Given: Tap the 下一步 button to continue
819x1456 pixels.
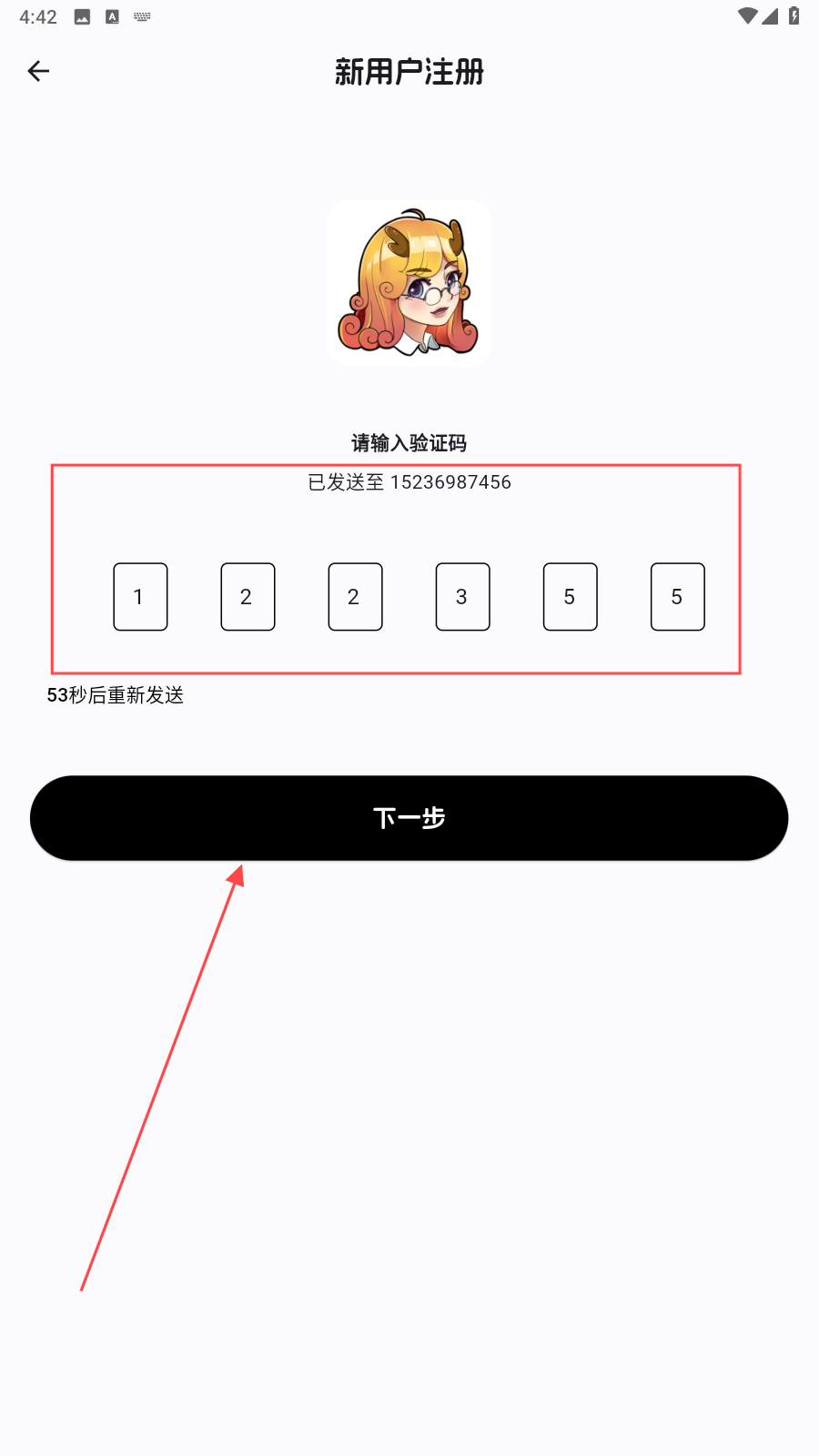Looking at the screenshot, I should tap(409, 817).
